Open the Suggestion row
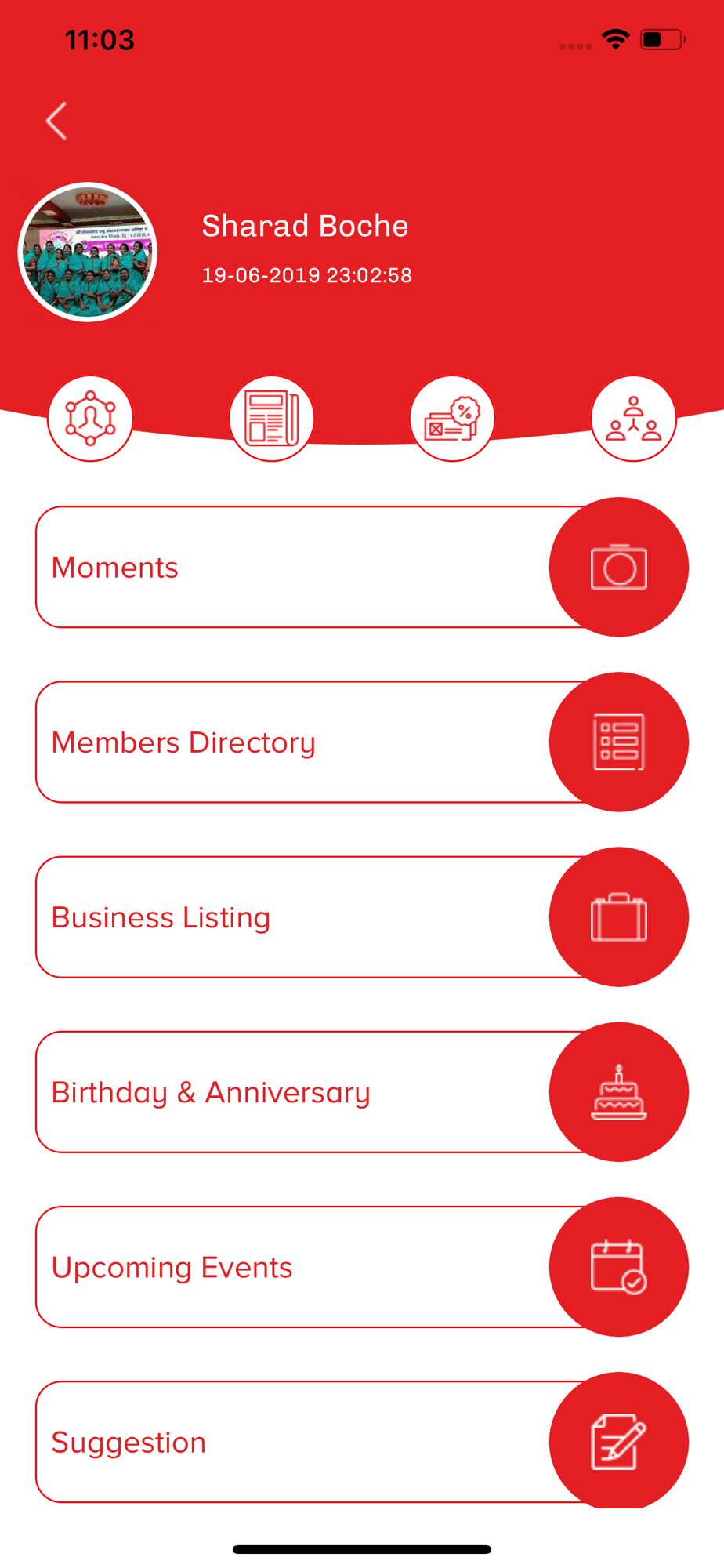The height and width of the screenshot is (1568, 724). click(x=362, y=1441)
